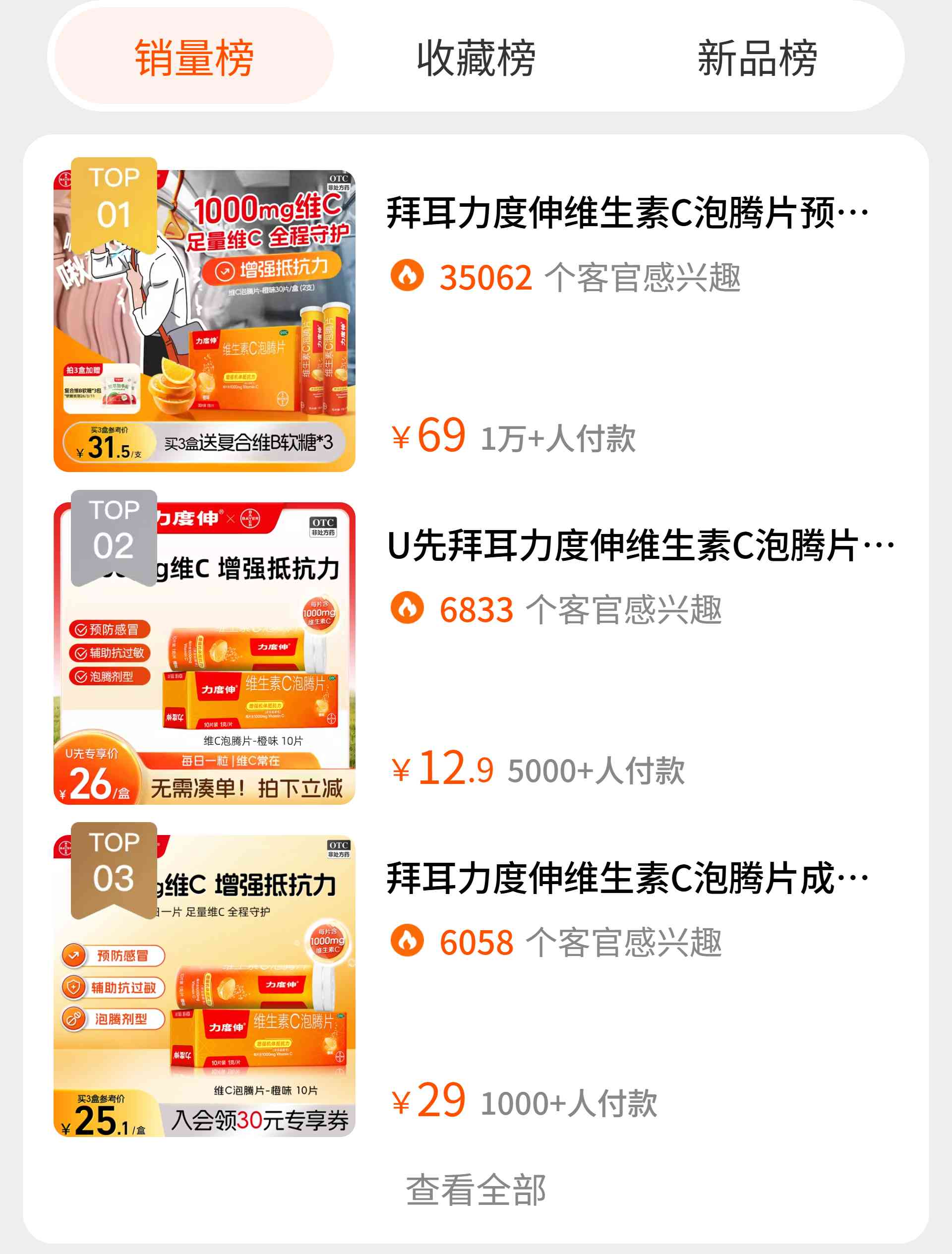The image size is (952, 1254).
Task: Select the 销量榜 tab
Action: pos(194,57)
